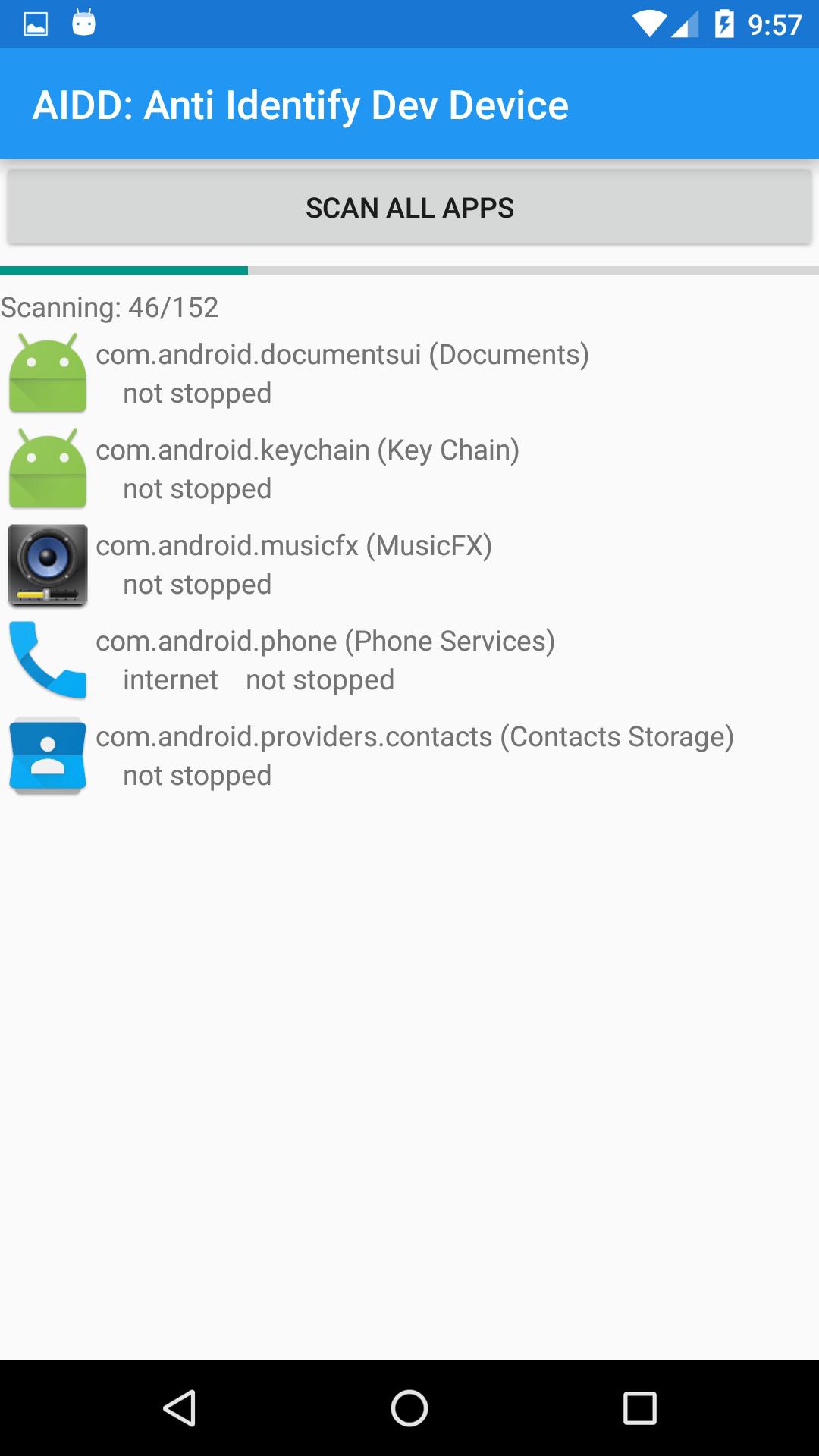This screenshot has width=819, height=1456.
Task: Tap the MusicFX speaker icon
Action: pos(47,564)
